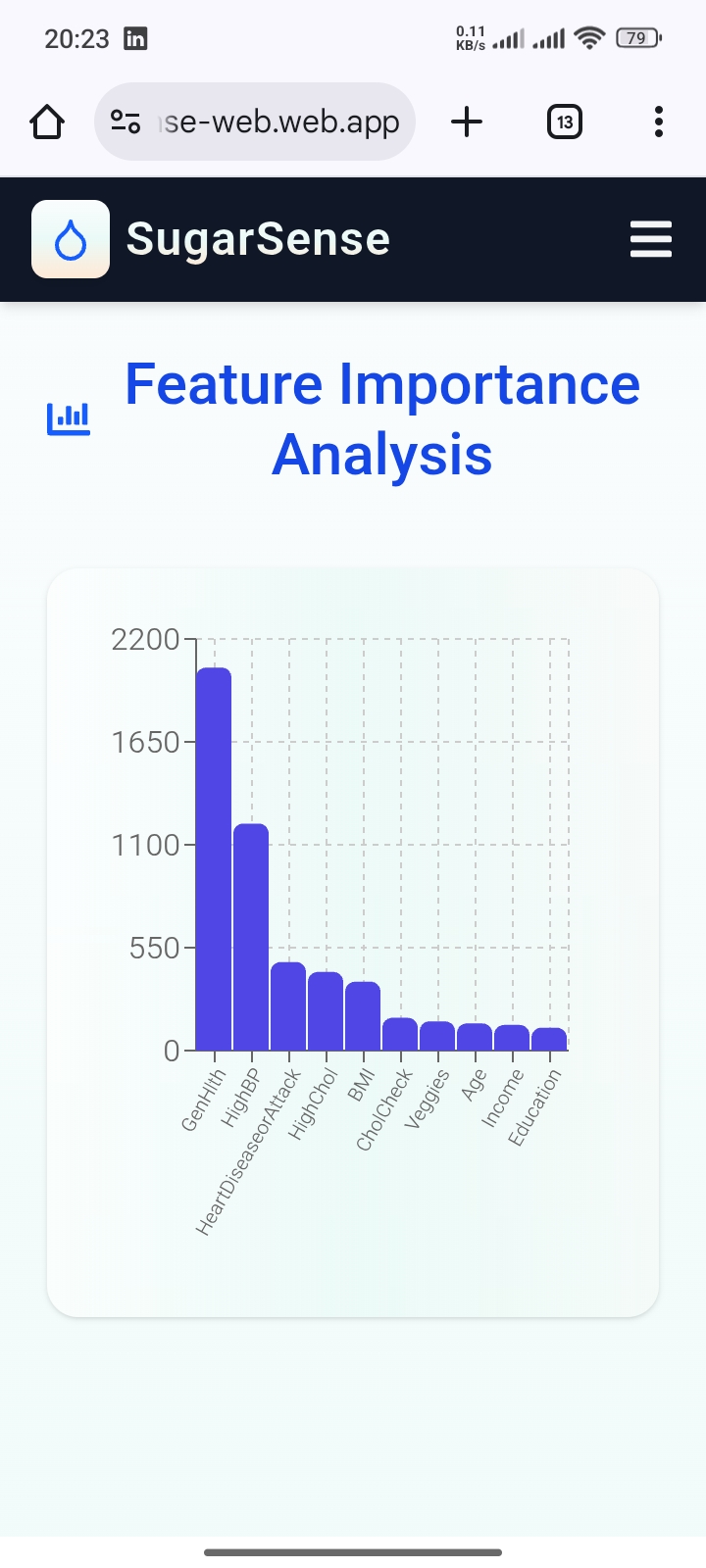Open the SugarSense hamburger menu
The image size is (706, 1568).
tap(650, 239)
